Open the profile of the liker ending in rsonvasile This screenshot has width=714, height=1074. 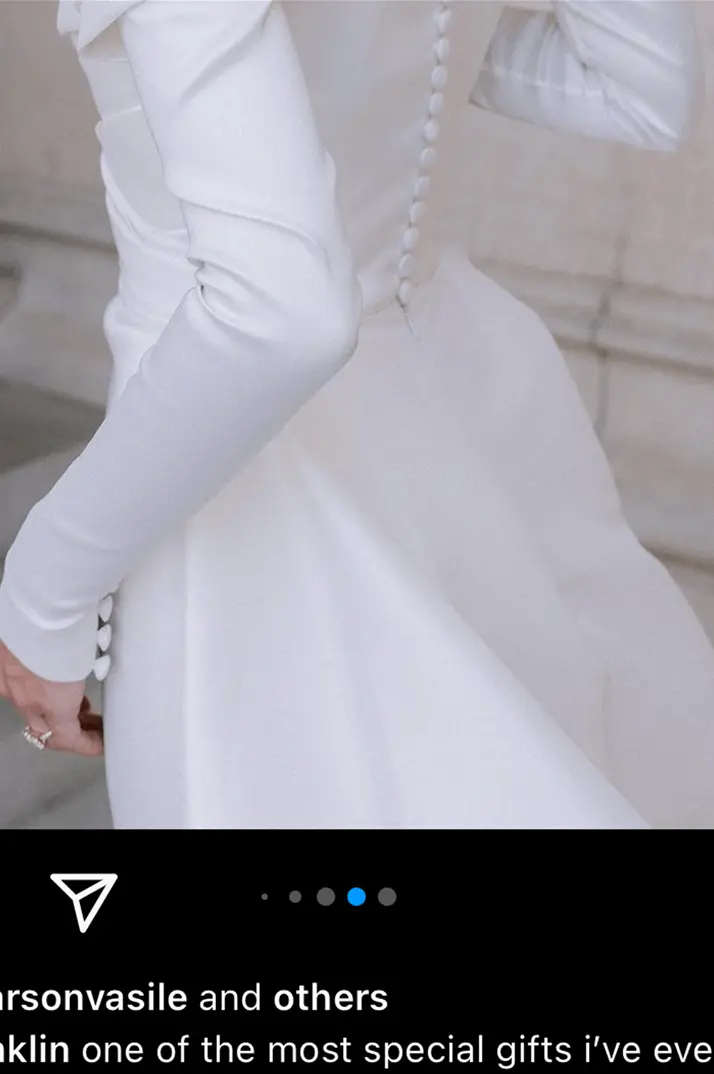pyautogui.click(x=95, y=997)
